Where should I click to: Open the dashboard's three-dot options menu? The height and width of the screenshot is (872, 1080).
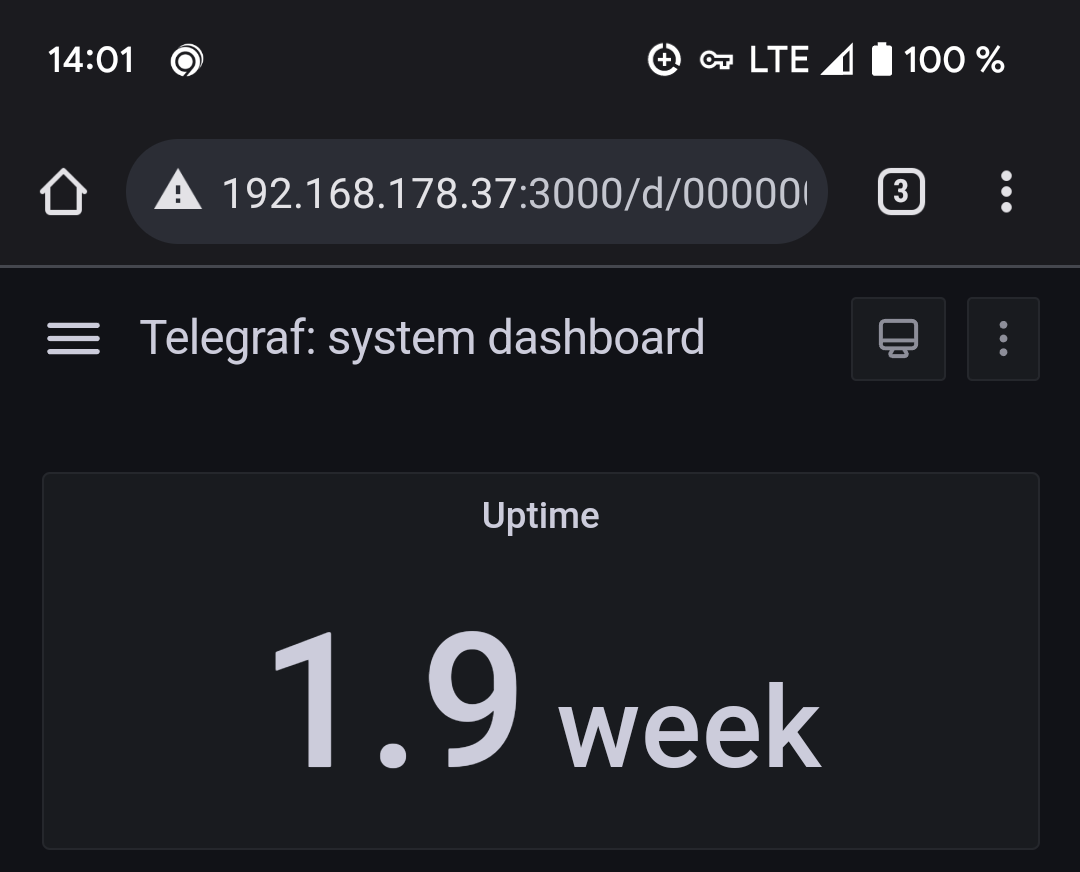point(1002,339)
